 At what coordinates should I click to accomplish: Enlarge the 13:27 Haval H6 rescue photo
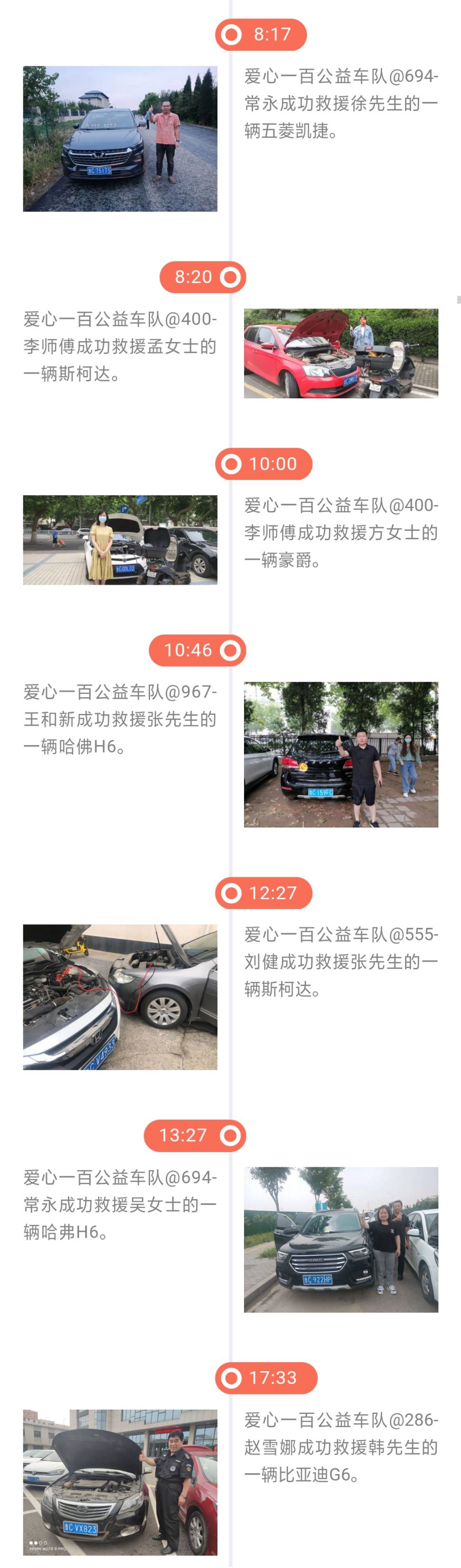[340, 1239]
